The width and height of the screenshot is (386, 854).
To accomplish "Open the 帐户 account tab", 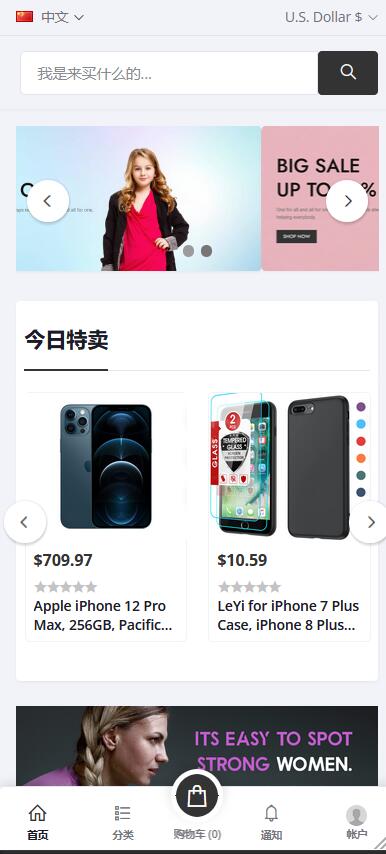I will [x=357, y=822].
